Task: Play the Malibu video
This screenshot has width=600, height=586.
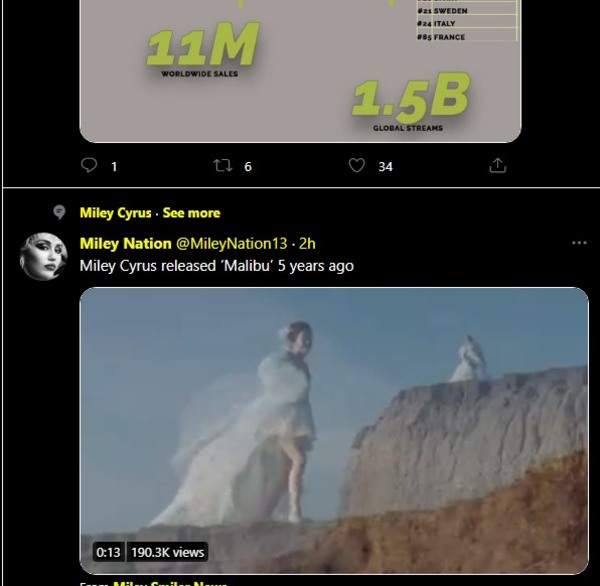Action: [334, 430]
